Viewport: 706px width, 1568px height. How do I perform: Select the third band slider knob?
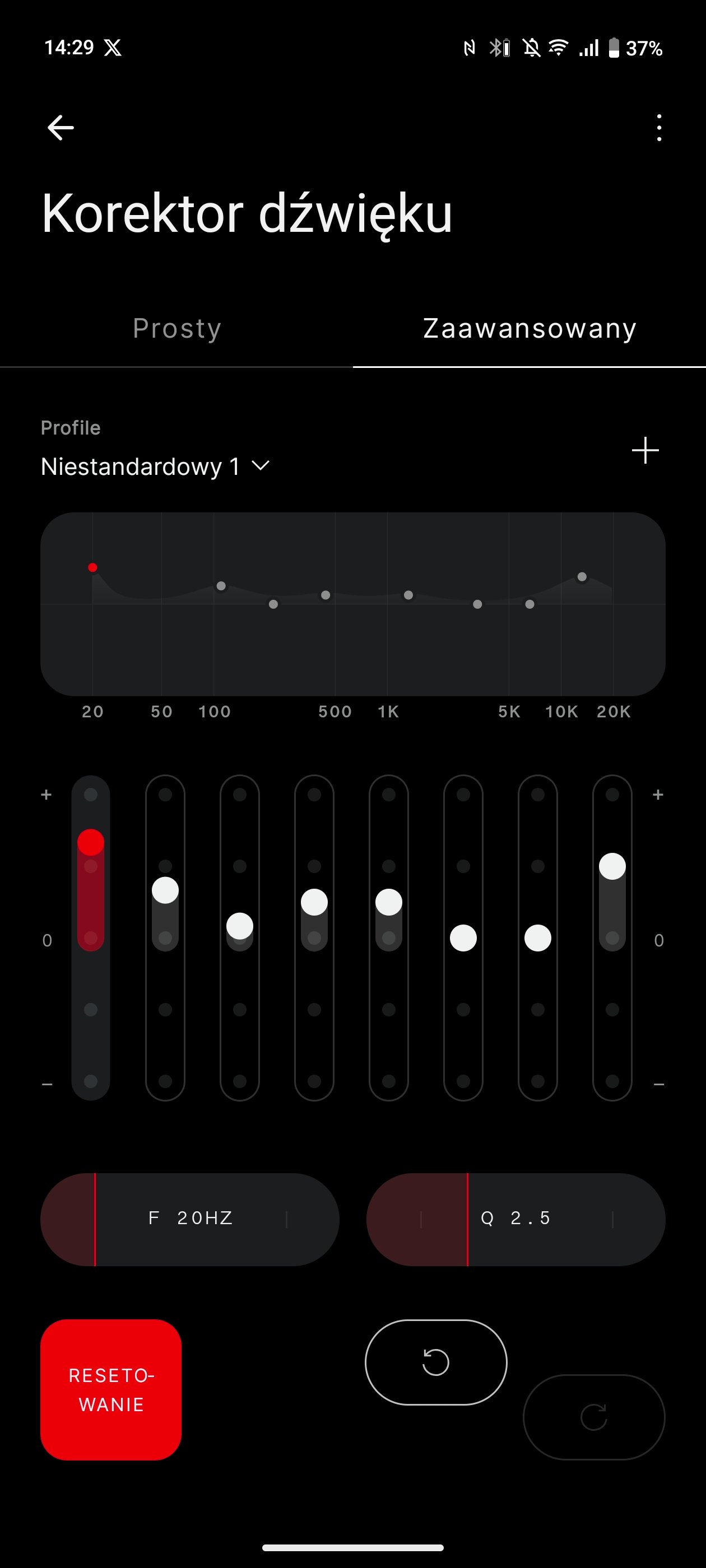click(240, 926)
